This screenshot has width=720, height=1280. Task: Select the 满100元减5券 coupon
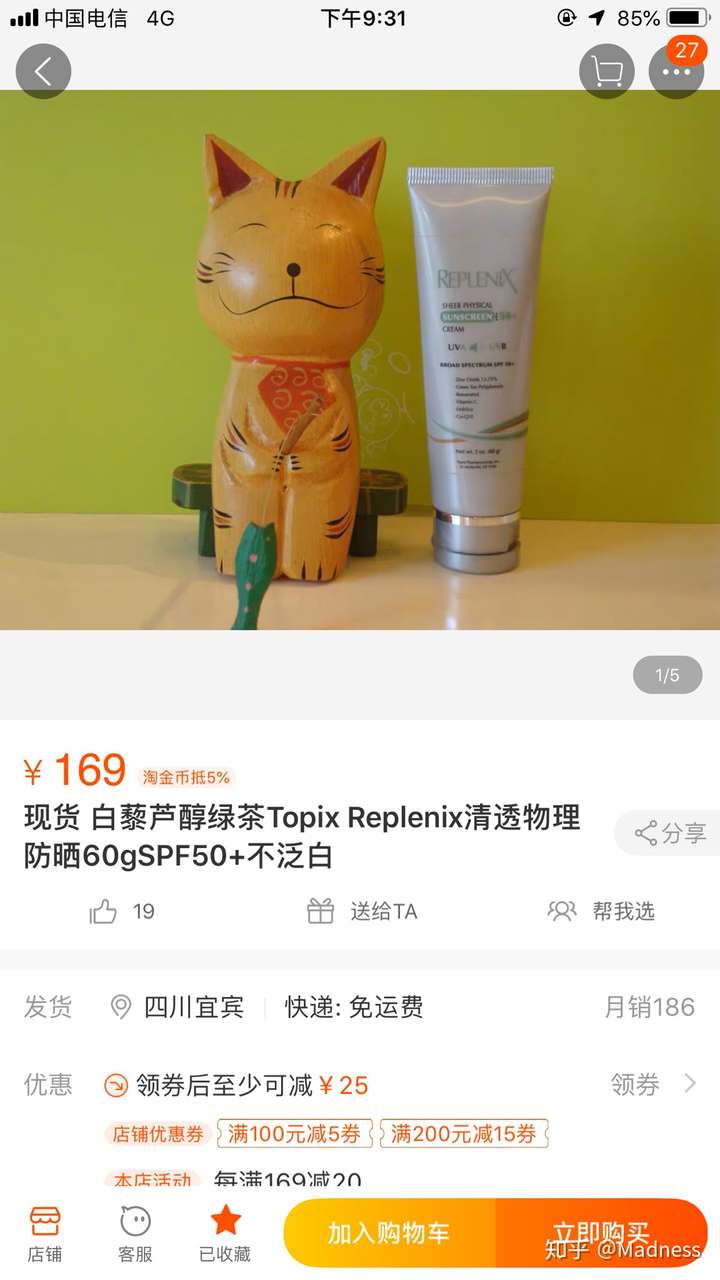point(294,1134)
